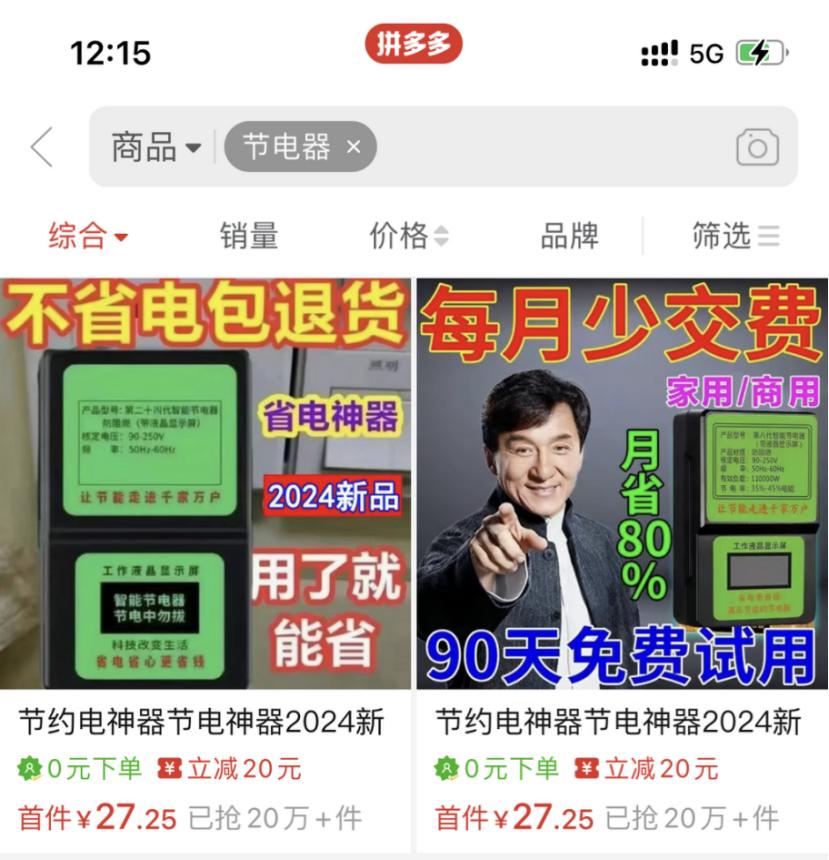This screenshot has height=860, width=829.
Task: Go back using the arrow beside the search bar
Action: pyautogui.click(x=41, y=147)
